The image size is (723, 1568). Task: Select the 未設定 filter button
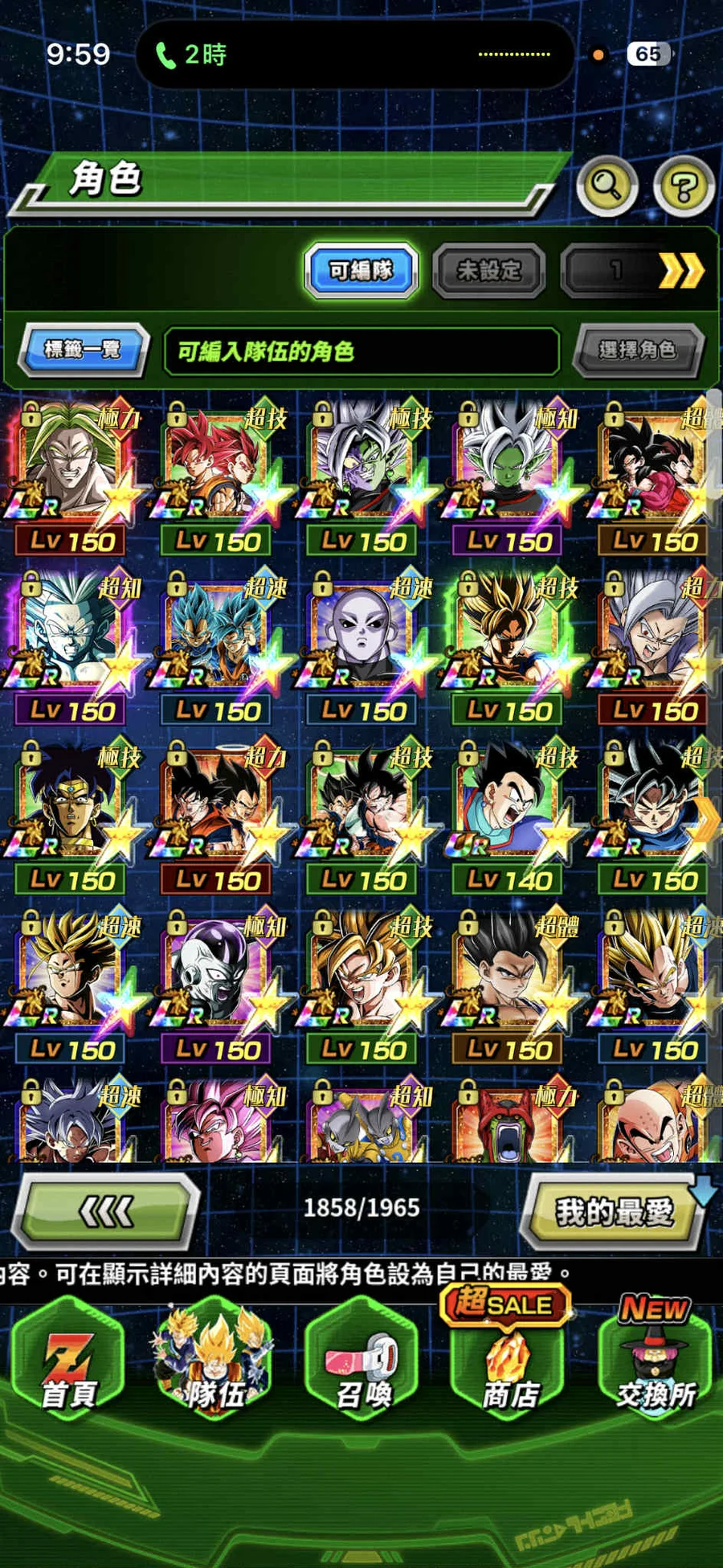tap(488, 271)
